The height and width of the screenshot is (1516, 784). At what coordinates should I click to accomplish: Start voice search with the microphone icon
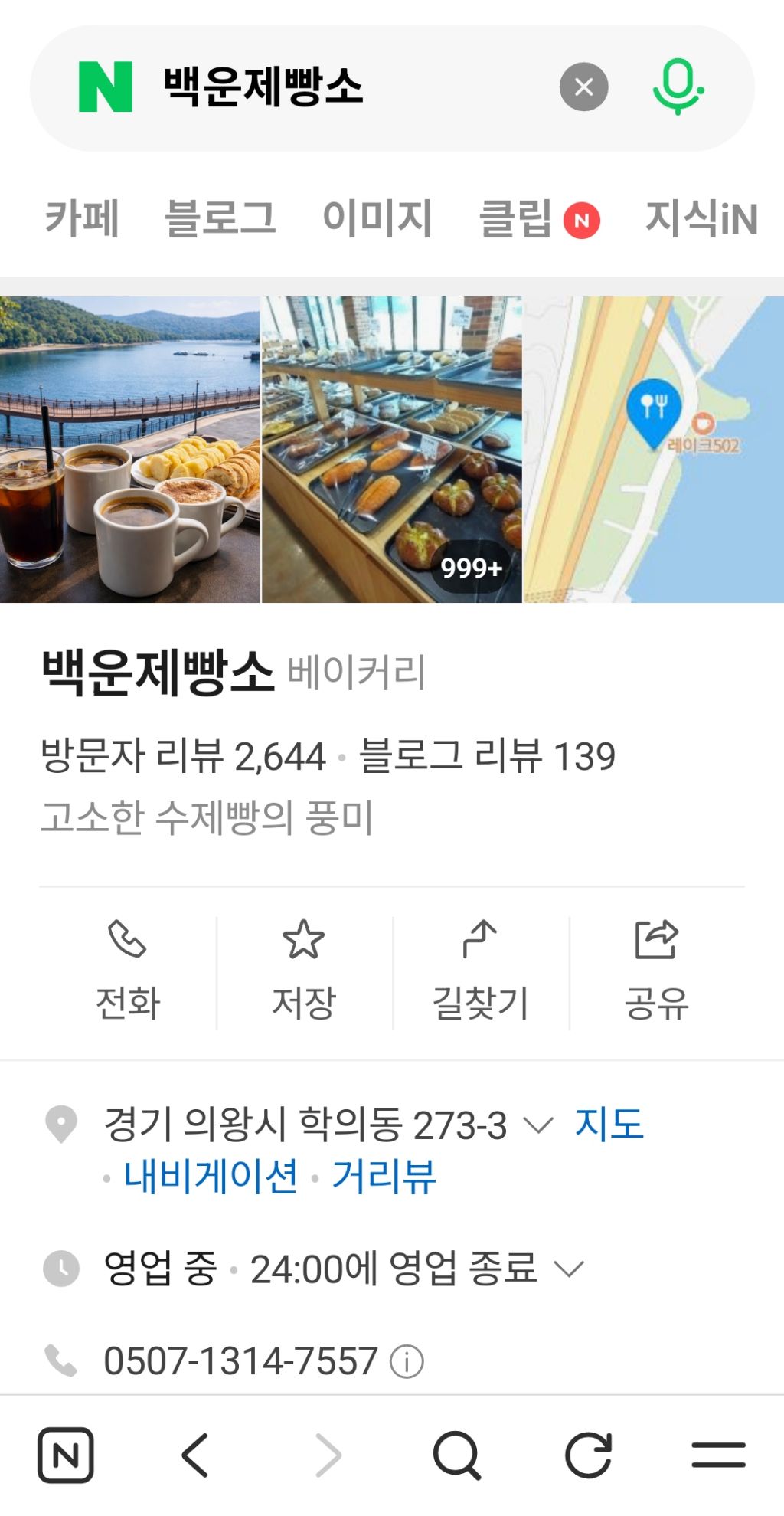pos(678,87)
